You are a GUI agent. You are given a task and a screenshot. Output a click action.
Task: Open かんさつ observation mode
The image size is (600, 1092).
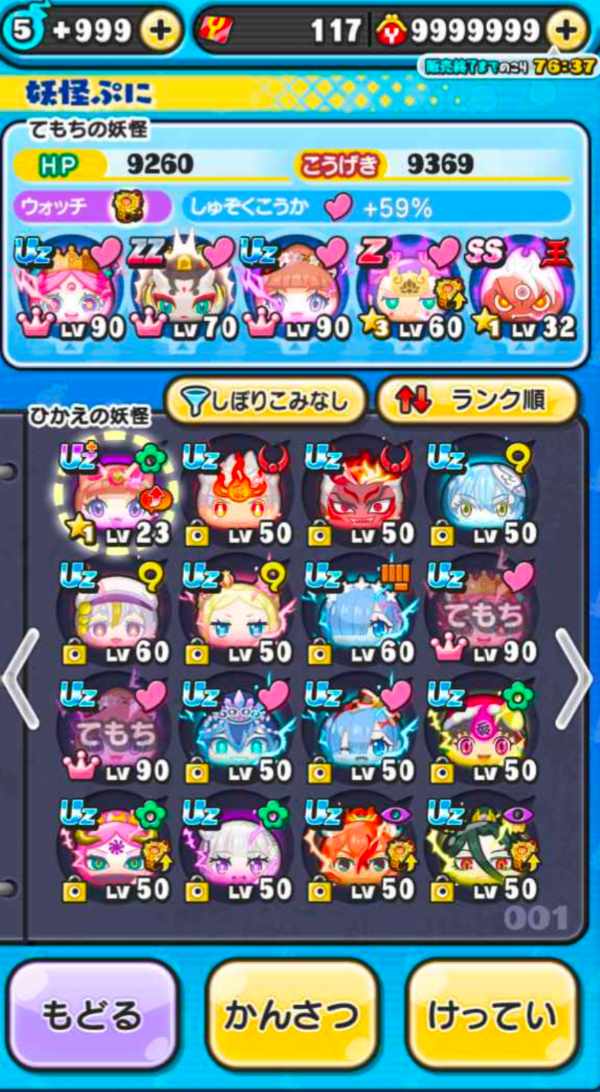[x=292, y=1016]
